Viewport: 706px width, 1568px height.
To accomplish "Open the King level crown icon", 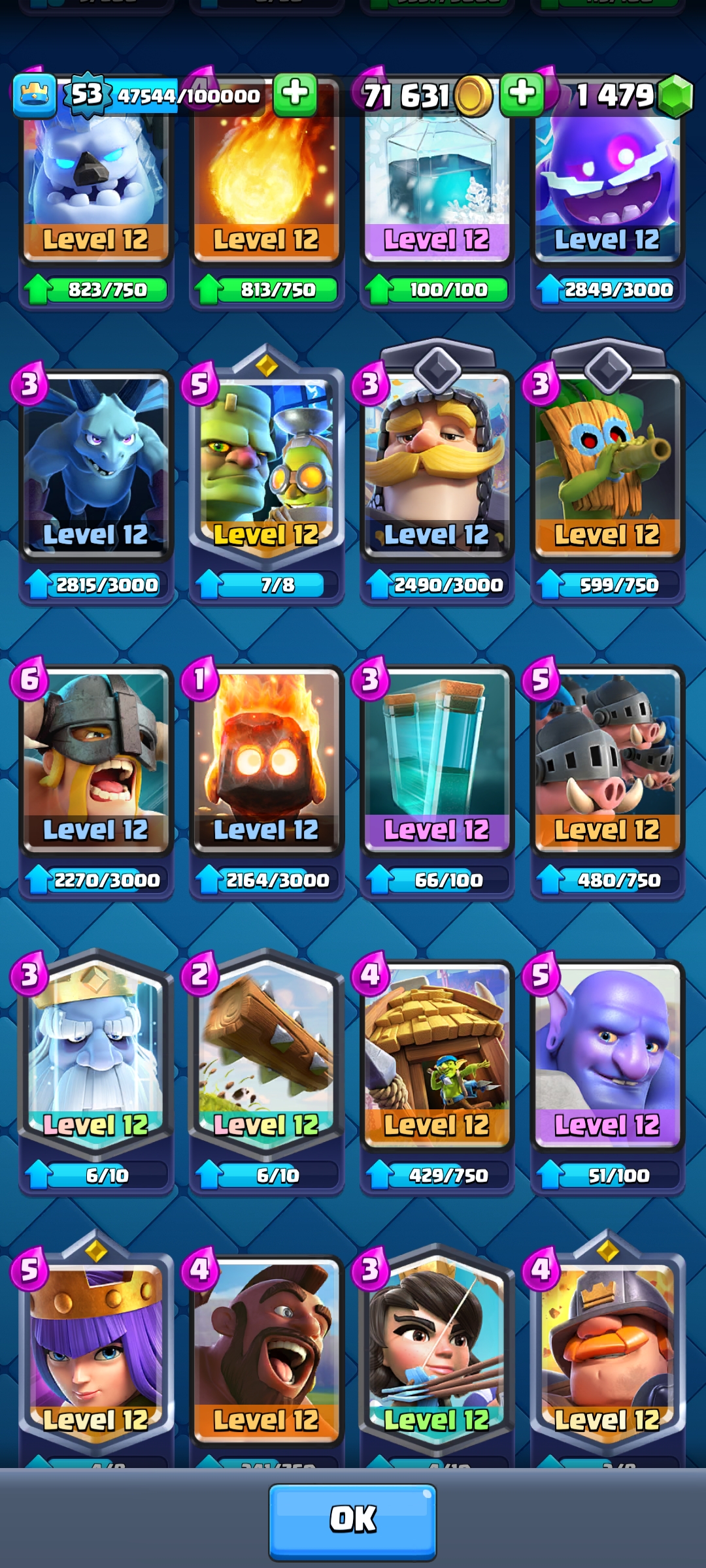I will (x=34, y=96).
